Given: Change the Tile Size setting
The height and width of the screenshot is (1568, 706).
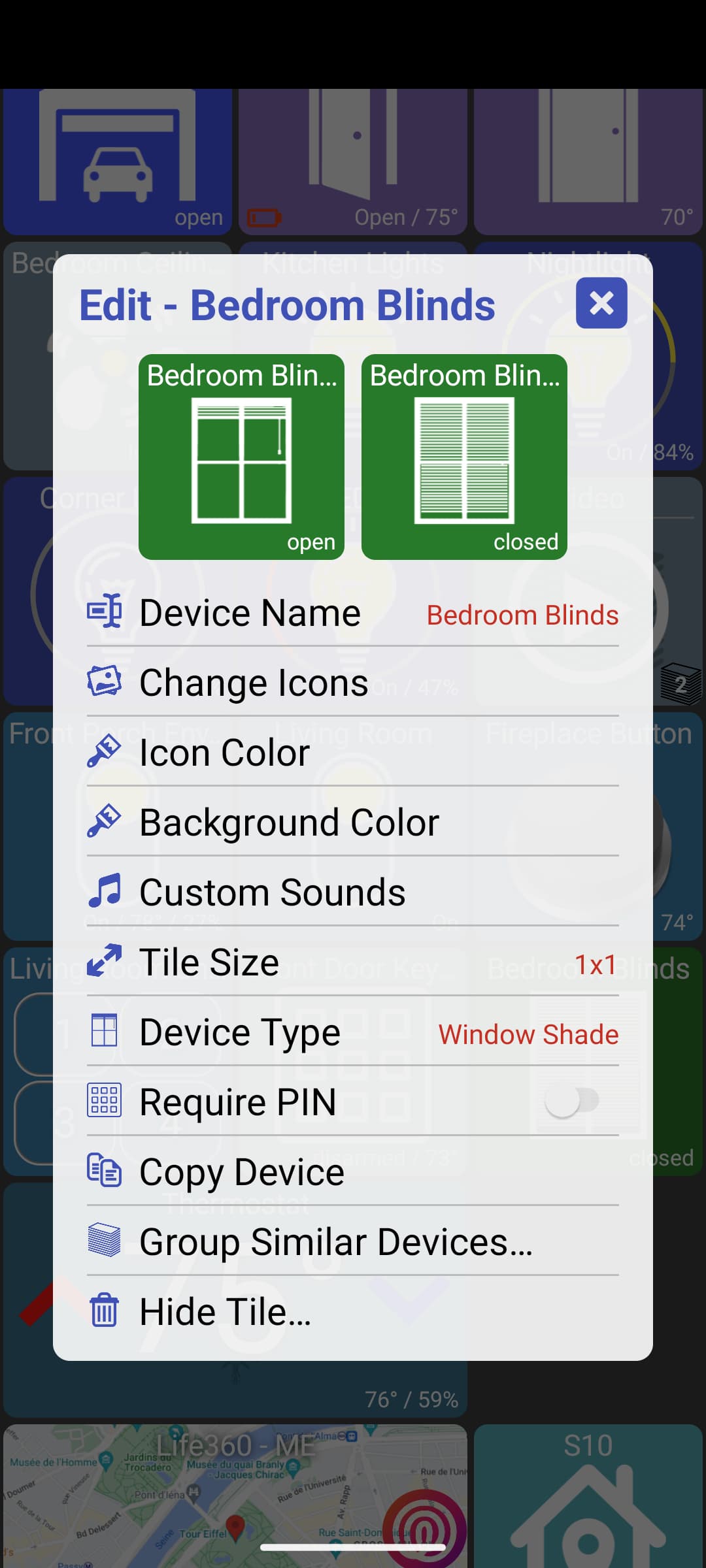Looking at the screenshot, I should [353, 963].
